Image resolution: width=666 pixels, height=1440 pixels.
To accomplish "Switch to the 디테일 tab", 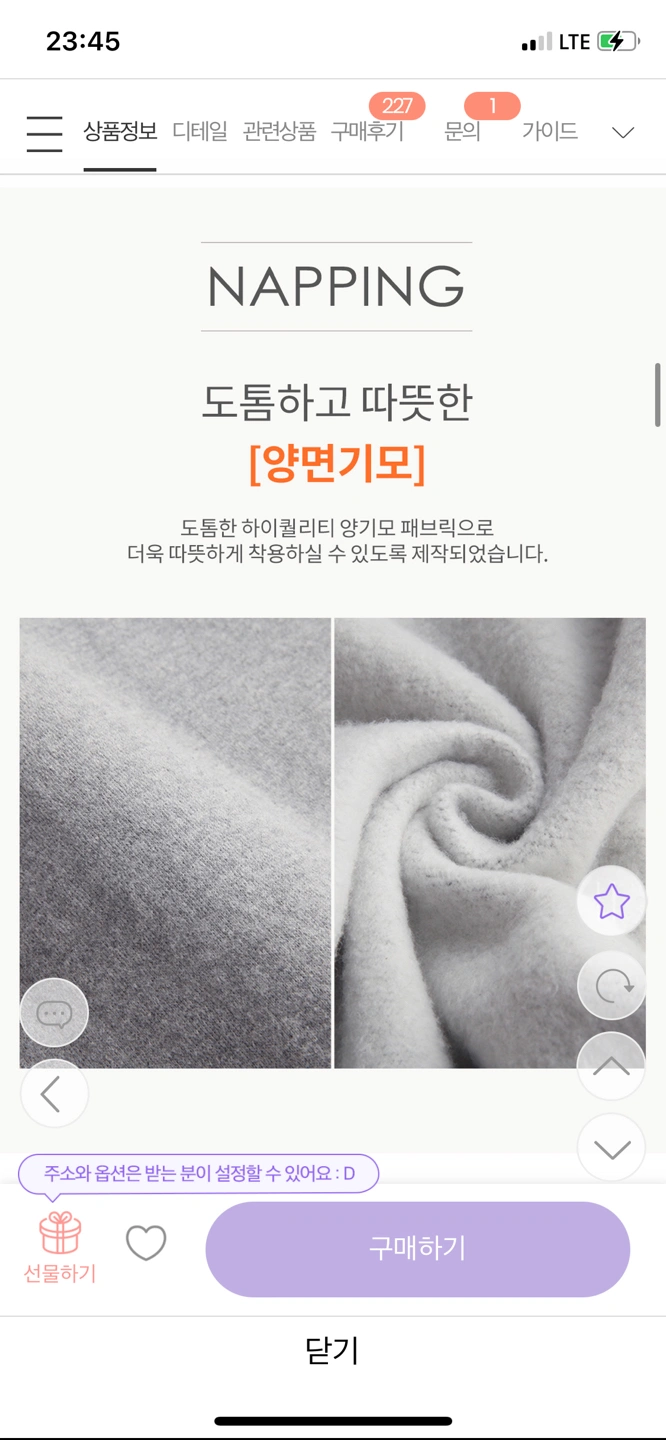I will tap(200, 131).
